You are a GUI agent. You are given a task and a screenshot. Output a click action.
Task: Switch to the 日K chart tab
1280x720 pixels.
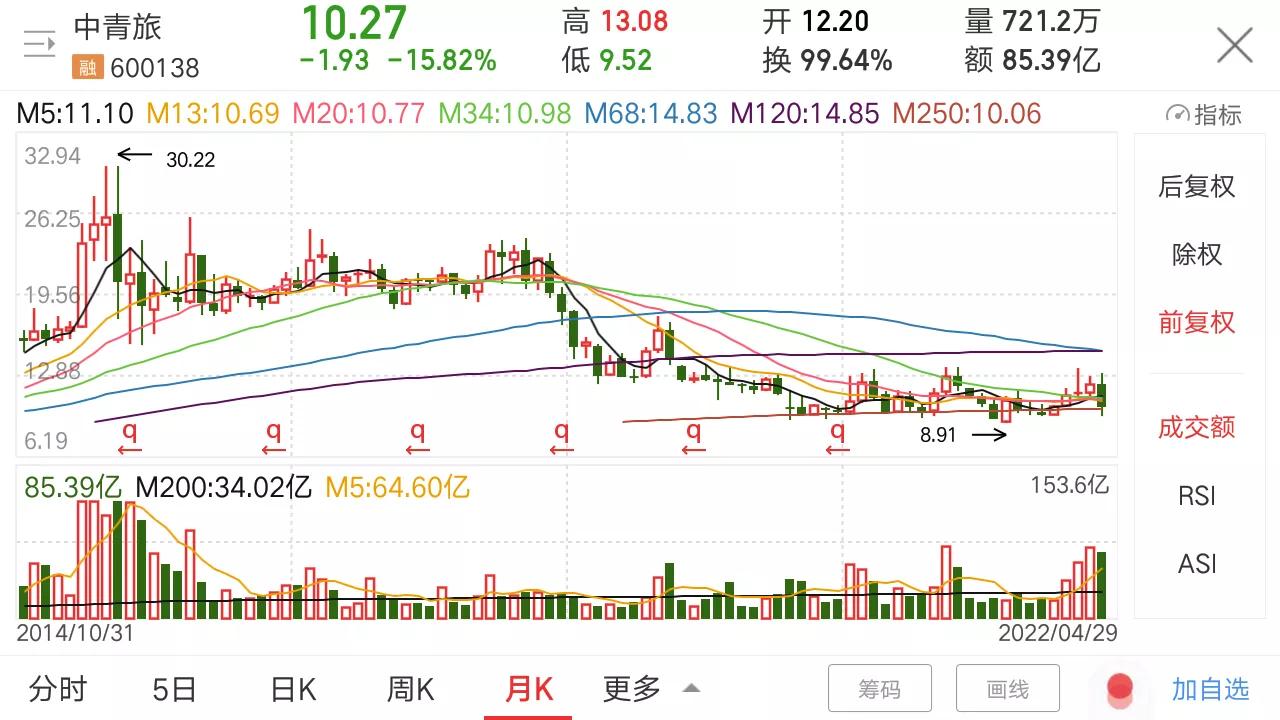293,689
